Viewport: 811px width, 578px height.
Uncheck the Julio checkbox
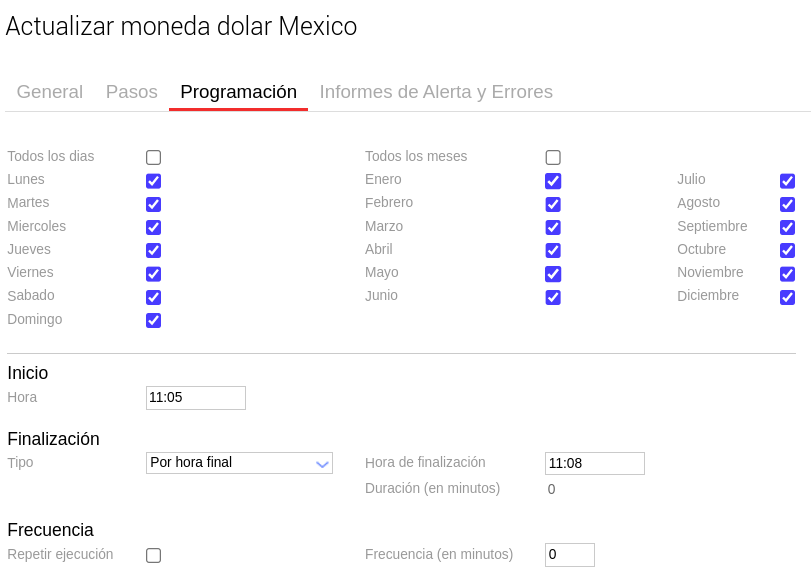(787, 181)
